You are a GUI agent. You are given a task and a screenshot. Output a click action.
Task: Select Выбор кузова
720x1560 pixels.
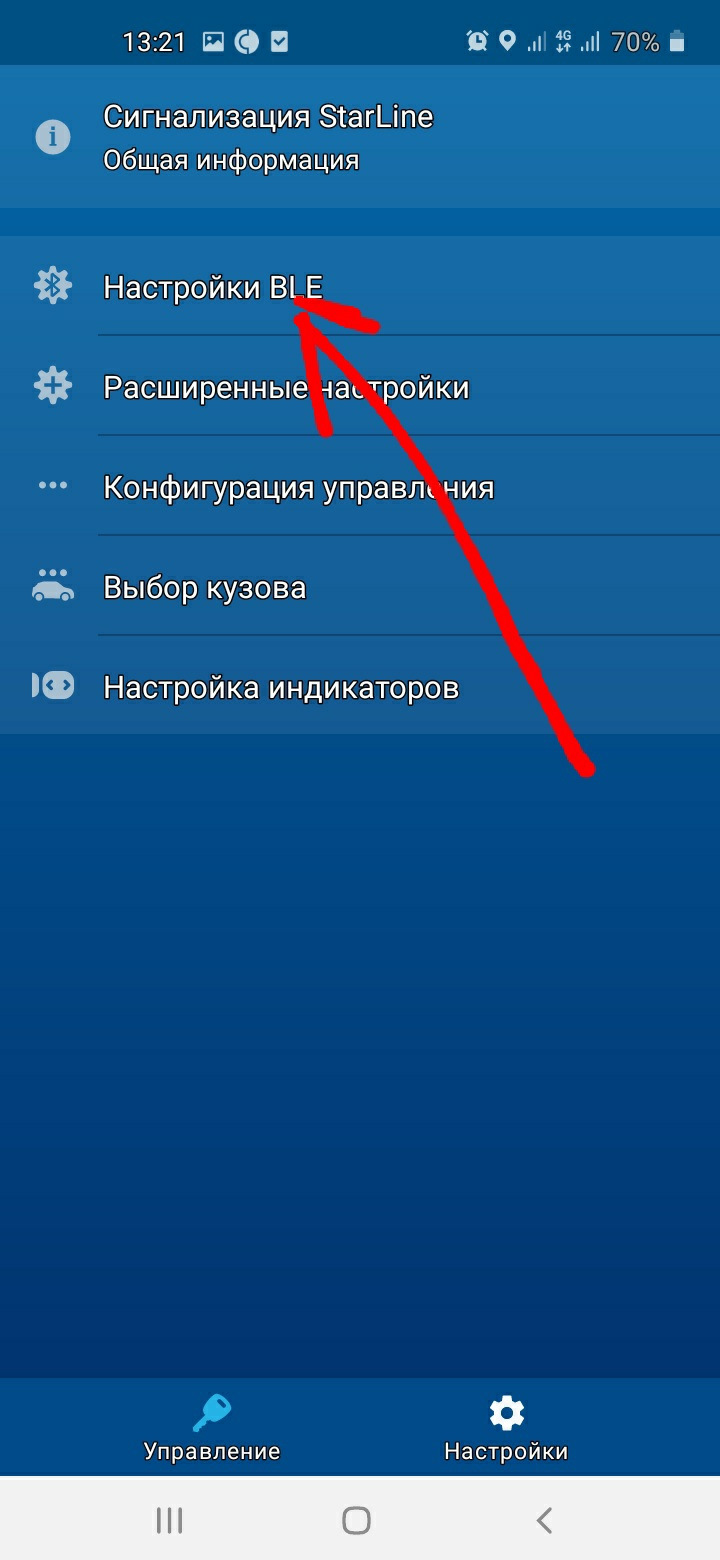pos(360,586)
